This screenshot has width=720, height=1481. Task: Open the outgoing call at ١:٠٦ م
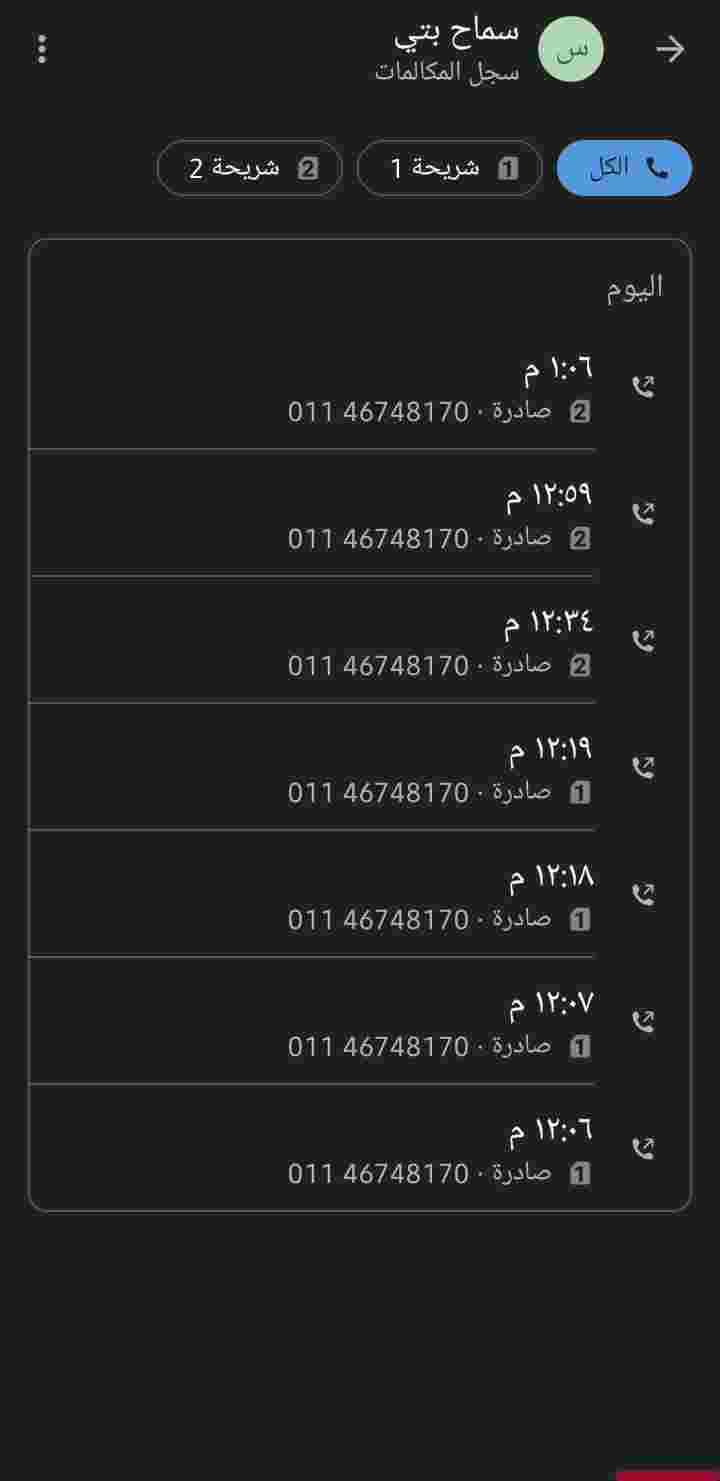[360, 387]
